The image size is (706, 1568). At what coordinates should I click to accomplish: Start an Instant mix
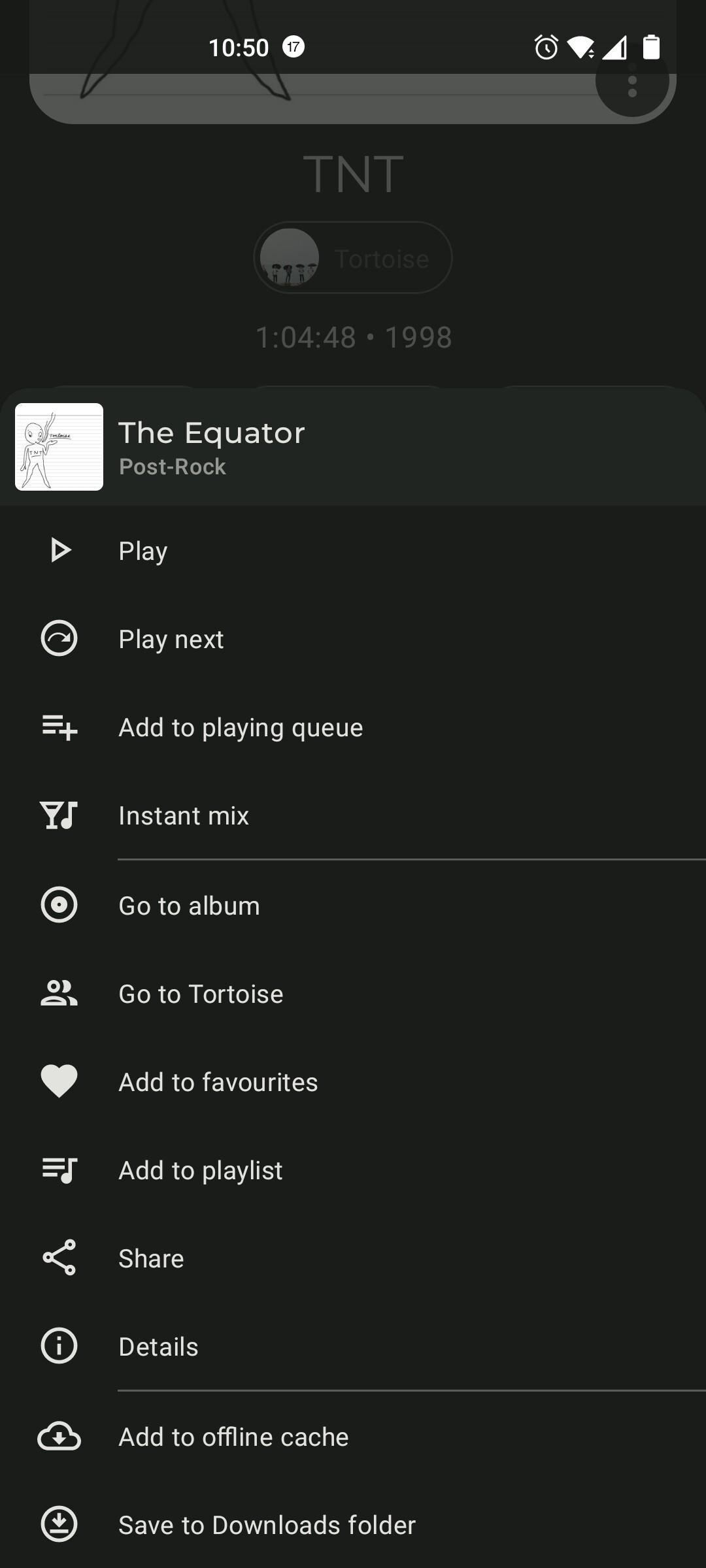[x=353, y=815]
